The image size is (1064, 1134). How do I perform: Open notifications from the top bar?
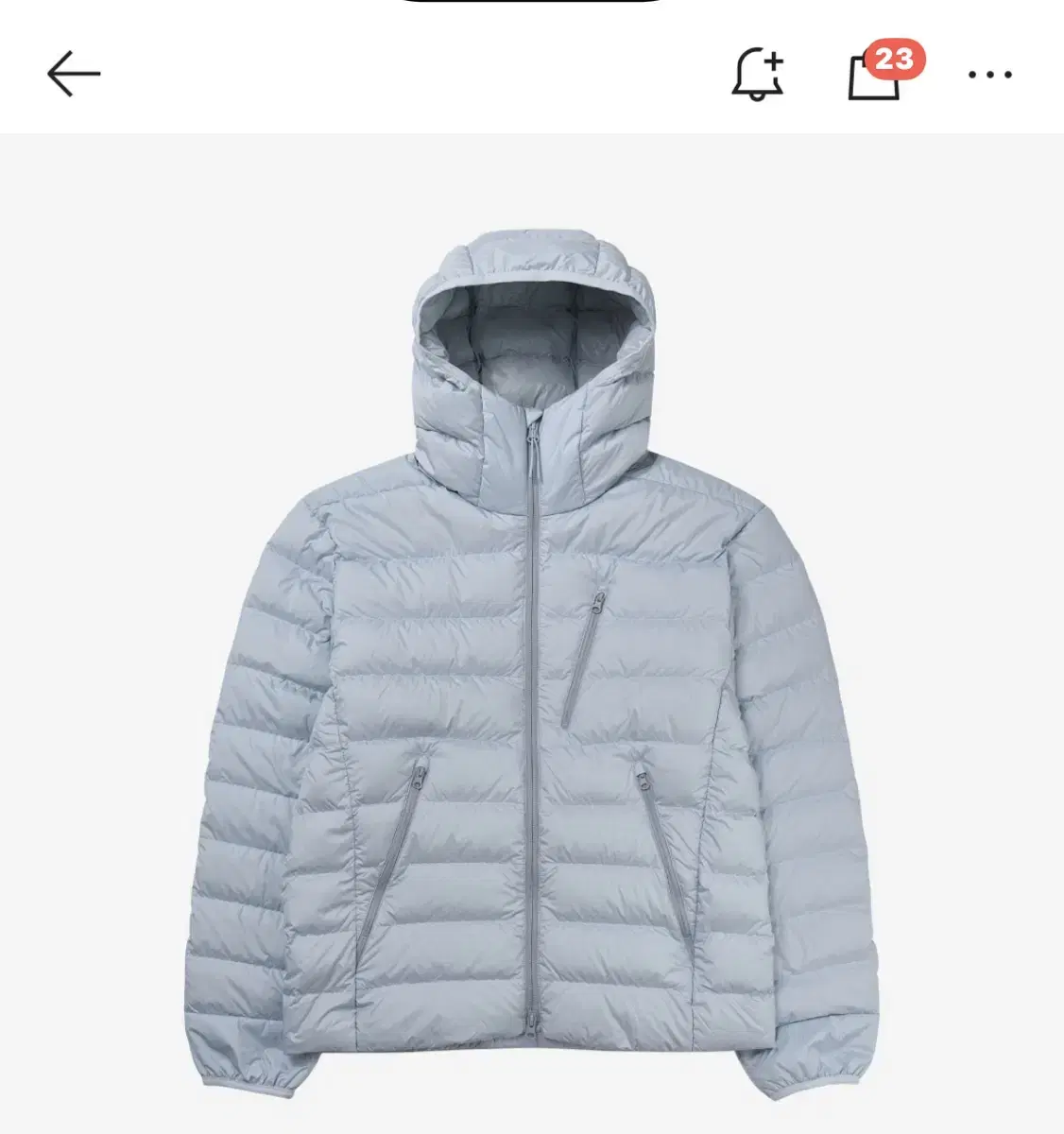click(x=756, y=76)
